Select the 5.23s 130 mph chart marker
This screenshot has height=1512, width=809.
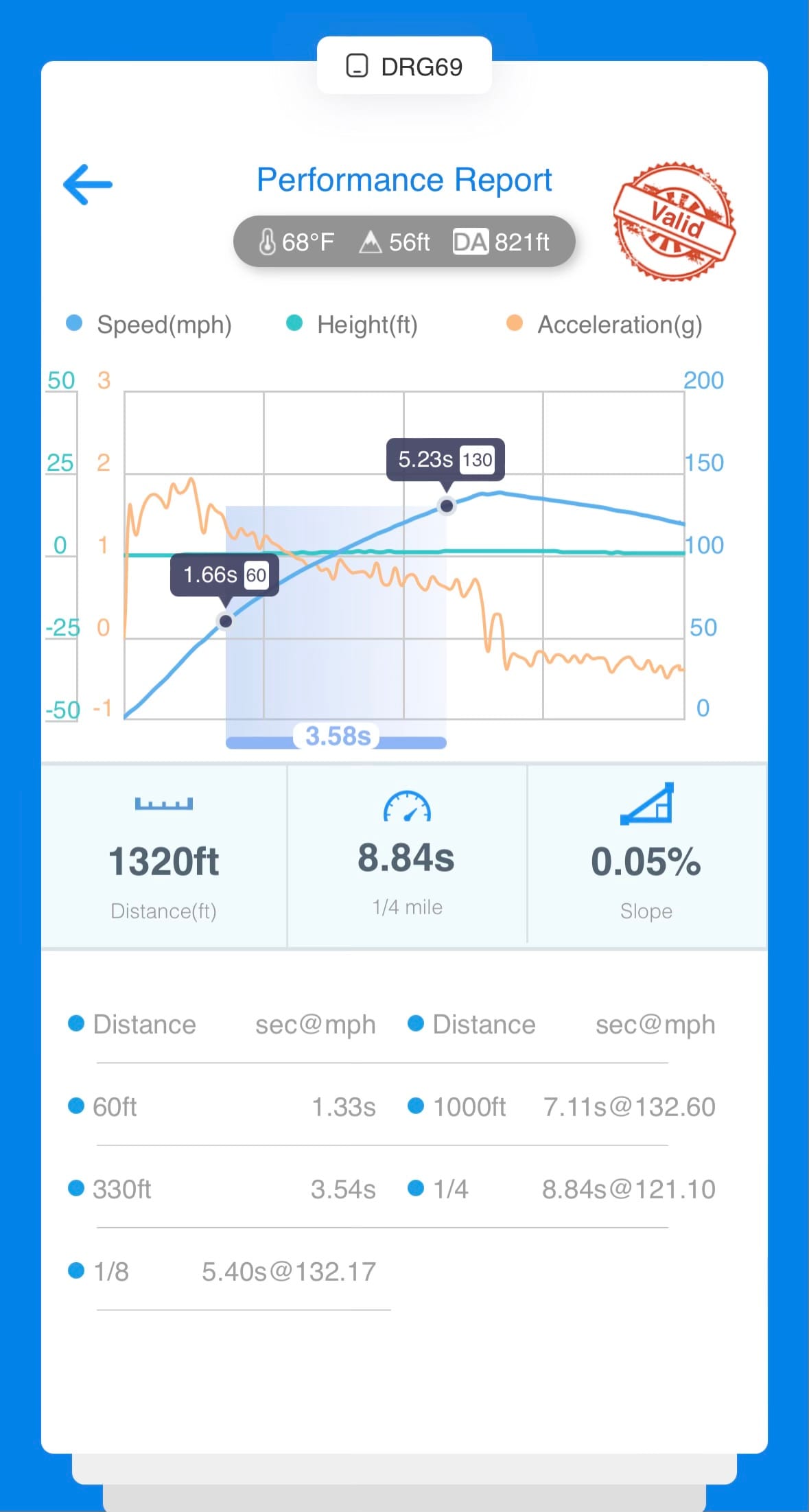(x=447, y=506)
